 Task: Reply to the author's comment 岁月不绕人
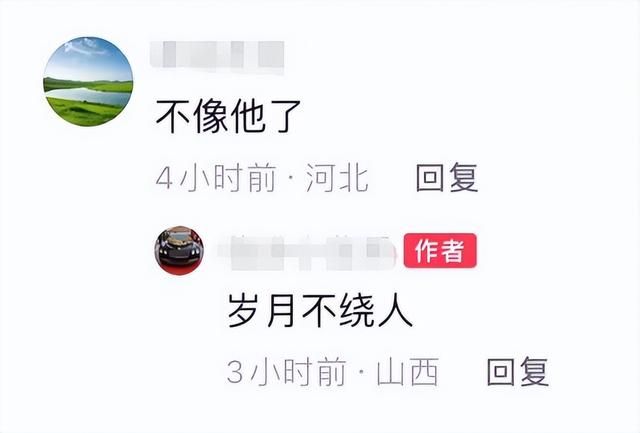(x=517, y=372)
